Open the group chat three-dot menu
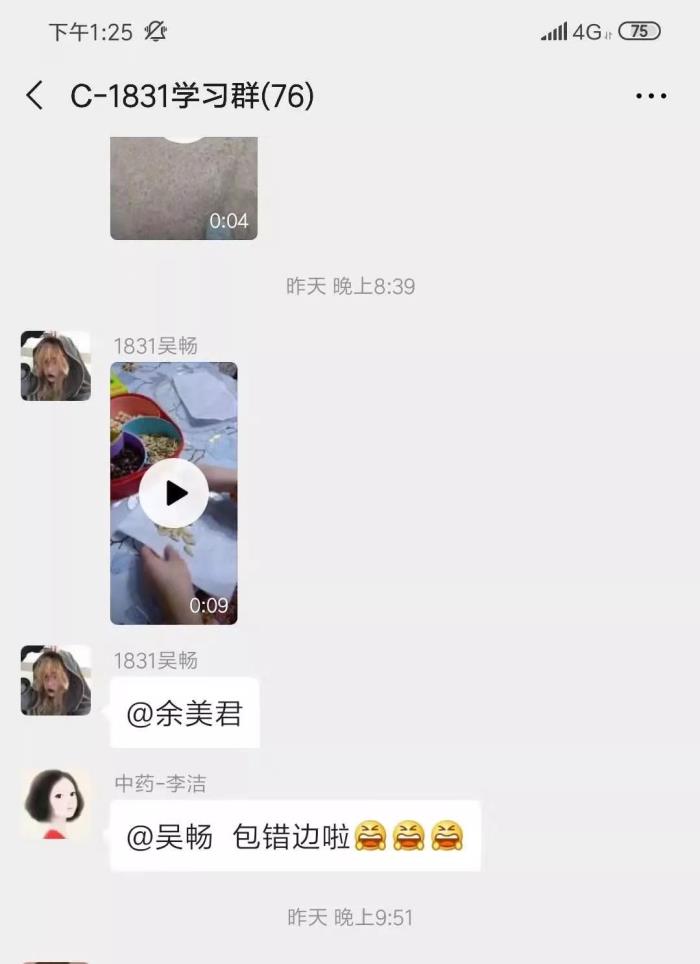Screen dimensions: 700x964 [650, 96]
